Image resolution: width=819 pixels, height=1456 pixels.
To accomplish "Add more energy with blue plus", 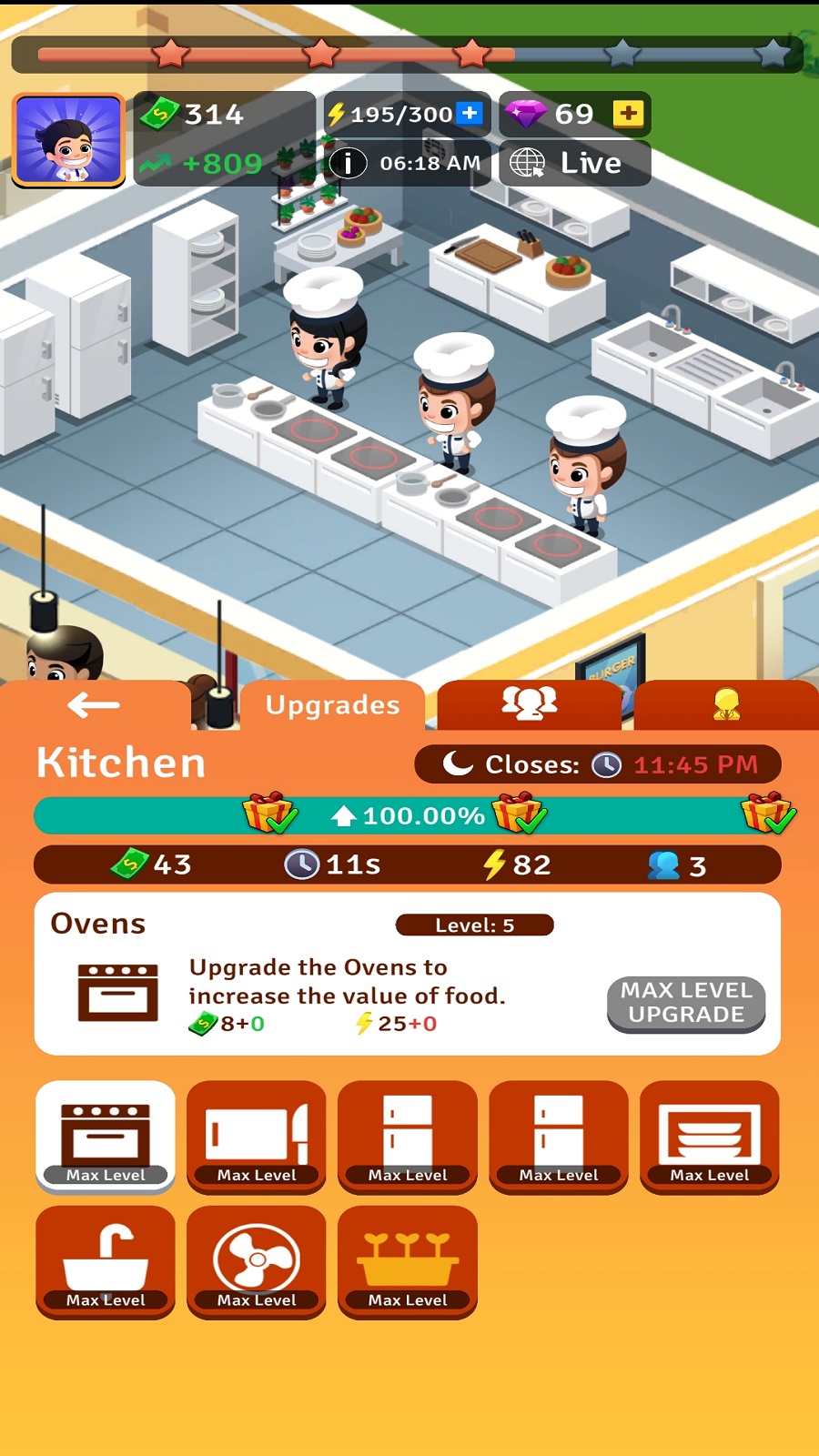I will coord(470,113).
